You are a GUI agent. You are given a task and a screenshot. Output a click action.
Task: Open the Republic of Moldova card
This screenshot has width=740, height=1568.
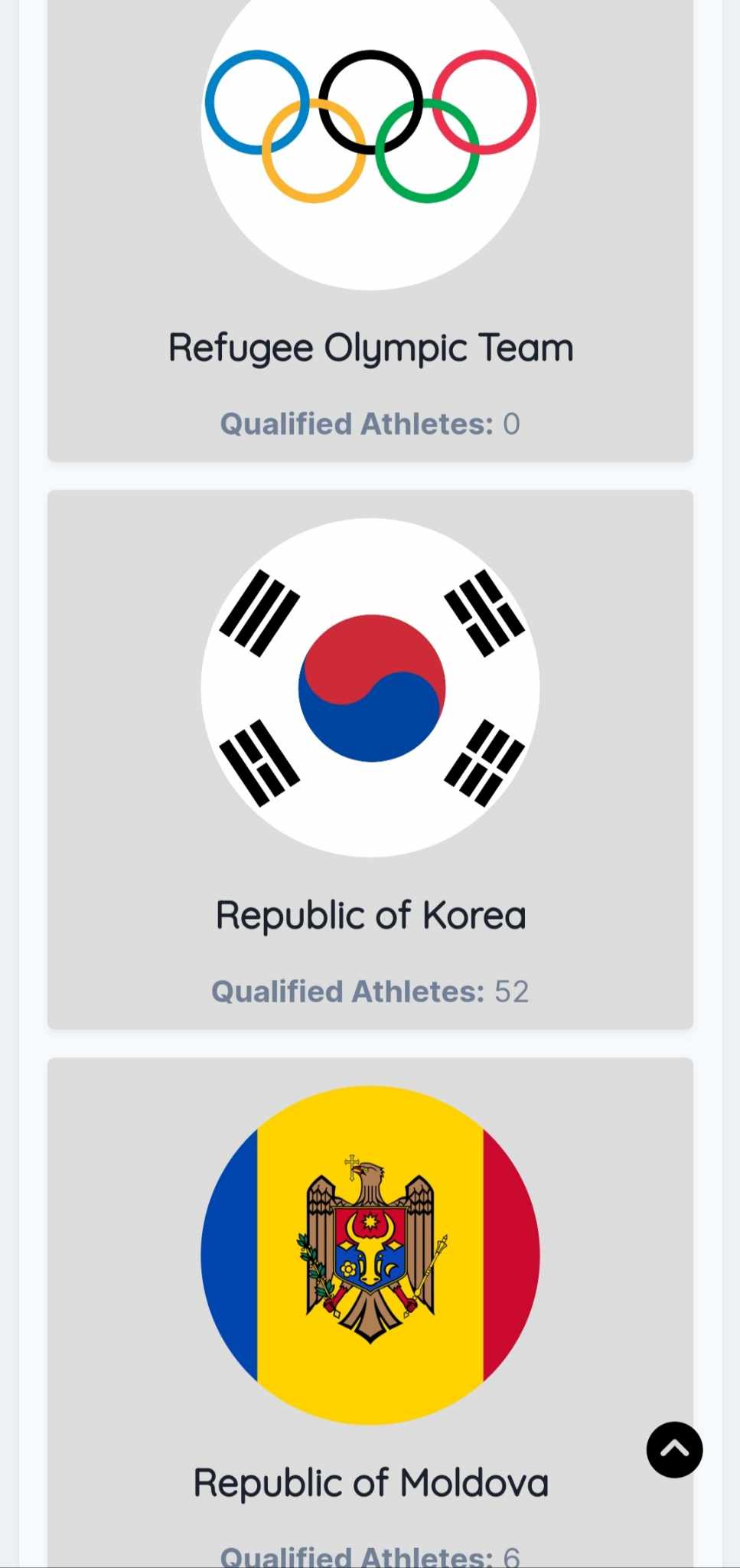coord(370,1312)
